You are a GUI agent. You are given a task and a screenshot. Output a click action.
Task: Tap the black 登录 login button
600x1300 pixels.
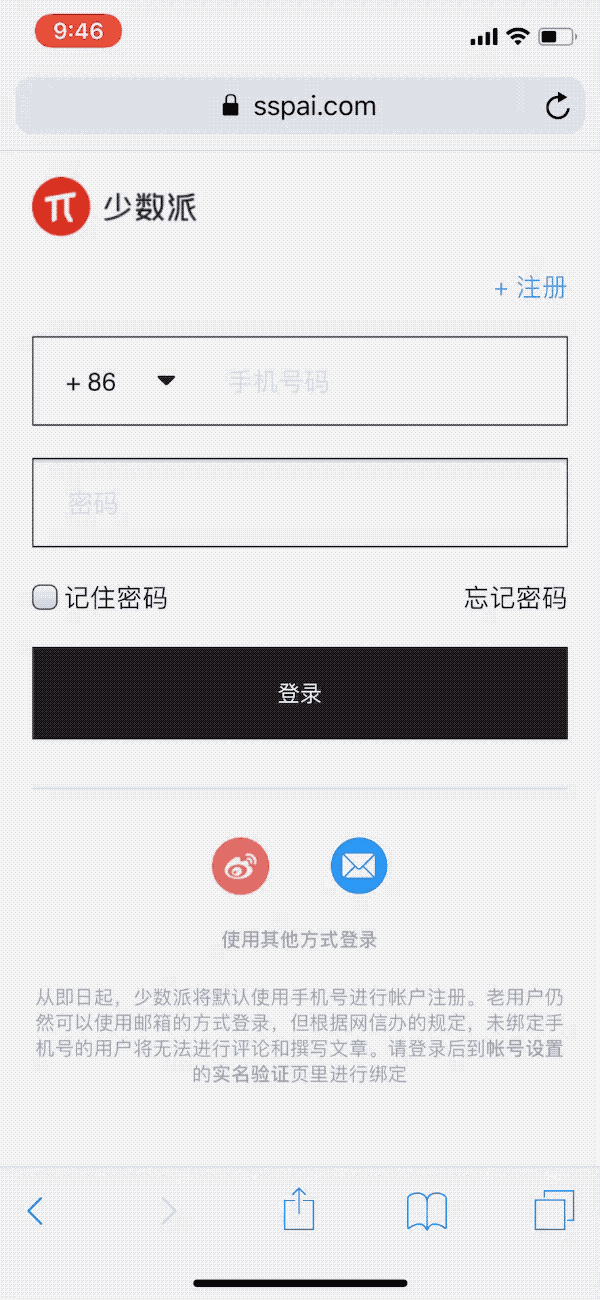[x=300, y=693]
